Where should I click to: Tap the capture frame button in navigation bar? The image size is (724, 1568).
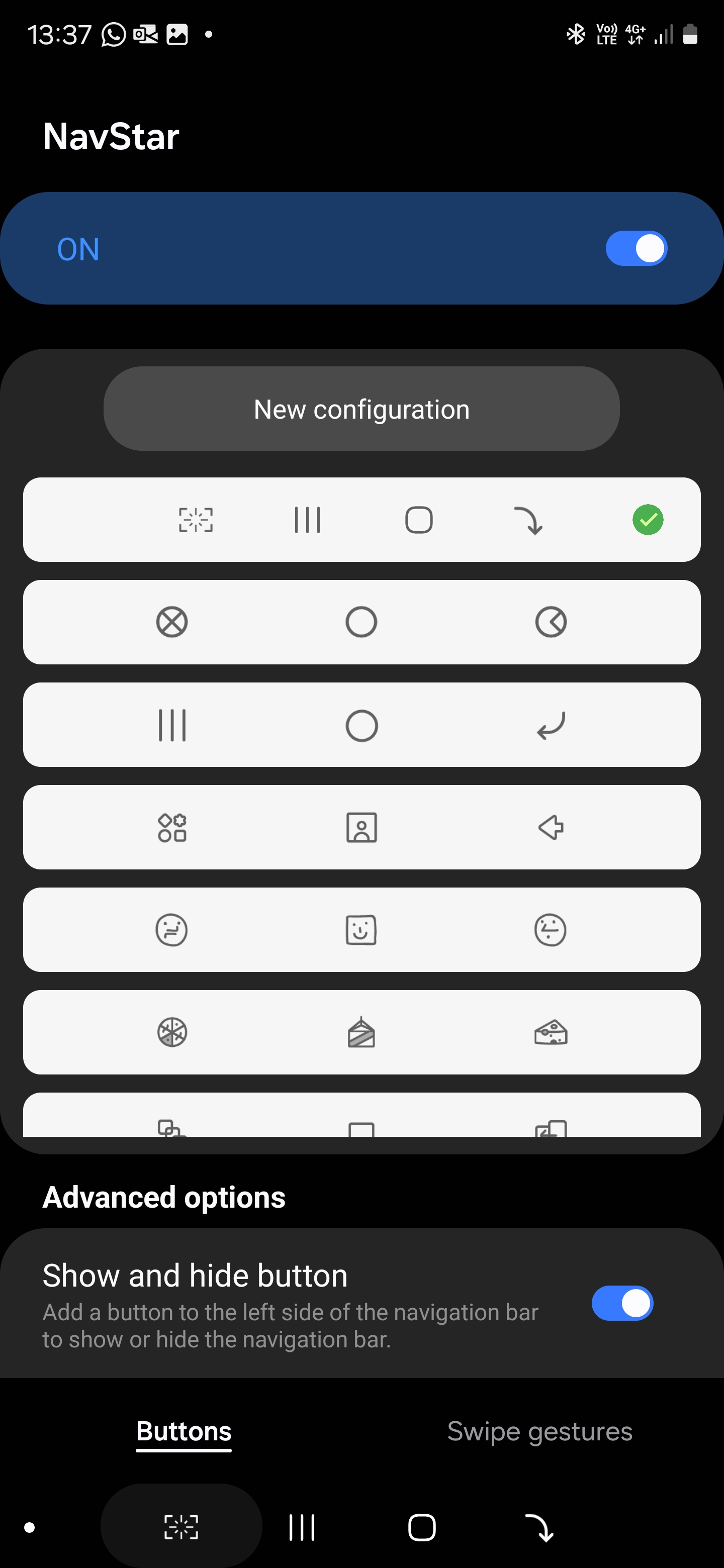tap(182, 1527)
